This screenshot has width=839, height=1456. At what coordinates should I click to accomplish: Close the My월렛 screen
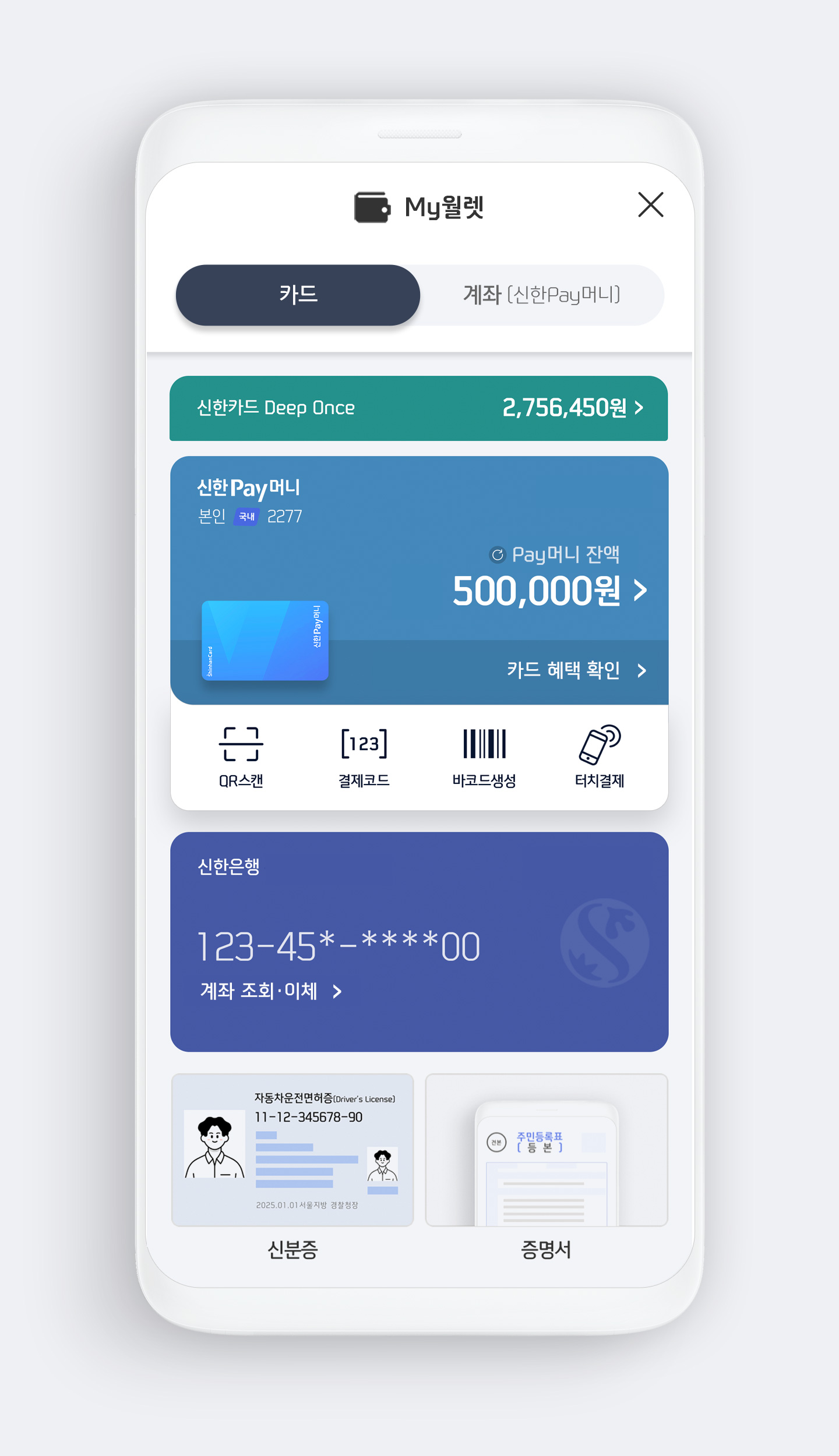[x=650, y=205]
